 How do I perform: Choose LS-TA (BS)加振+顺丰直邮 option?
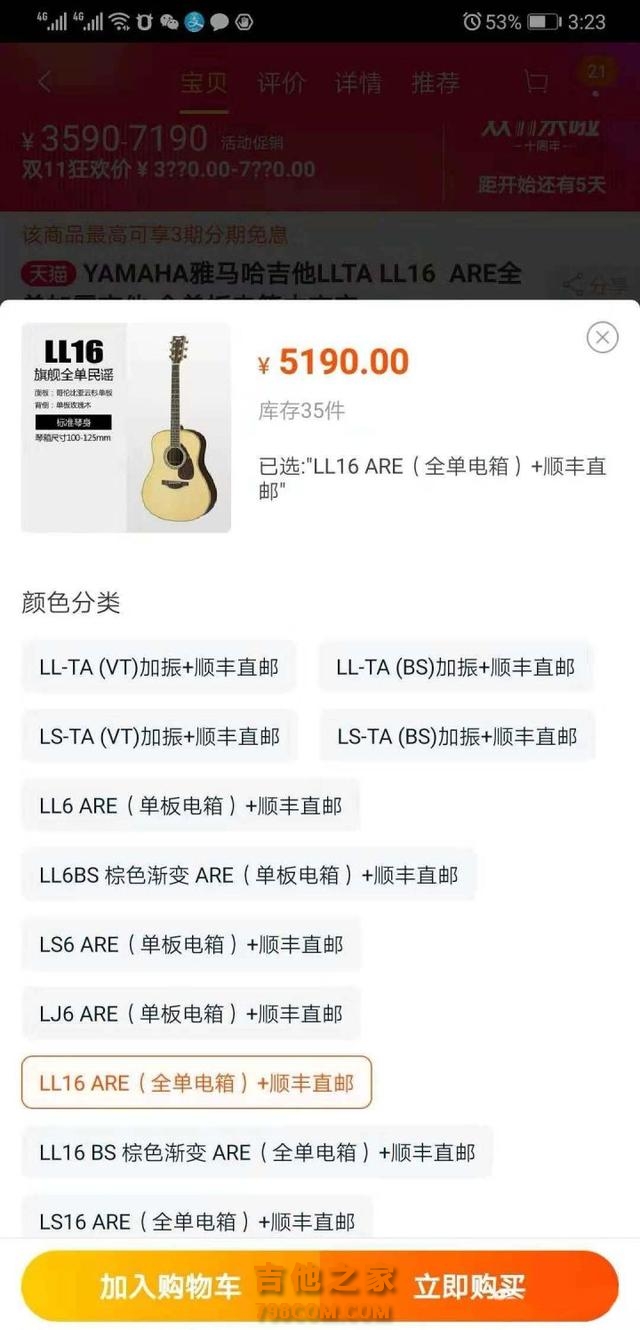coord(457,737)
